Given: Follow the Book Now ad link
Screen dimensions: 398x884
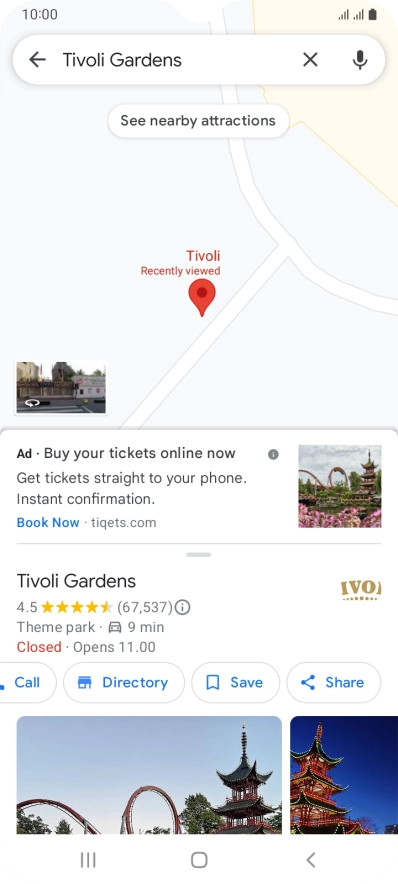Looking at the screenshot, I should click(48, 523).
